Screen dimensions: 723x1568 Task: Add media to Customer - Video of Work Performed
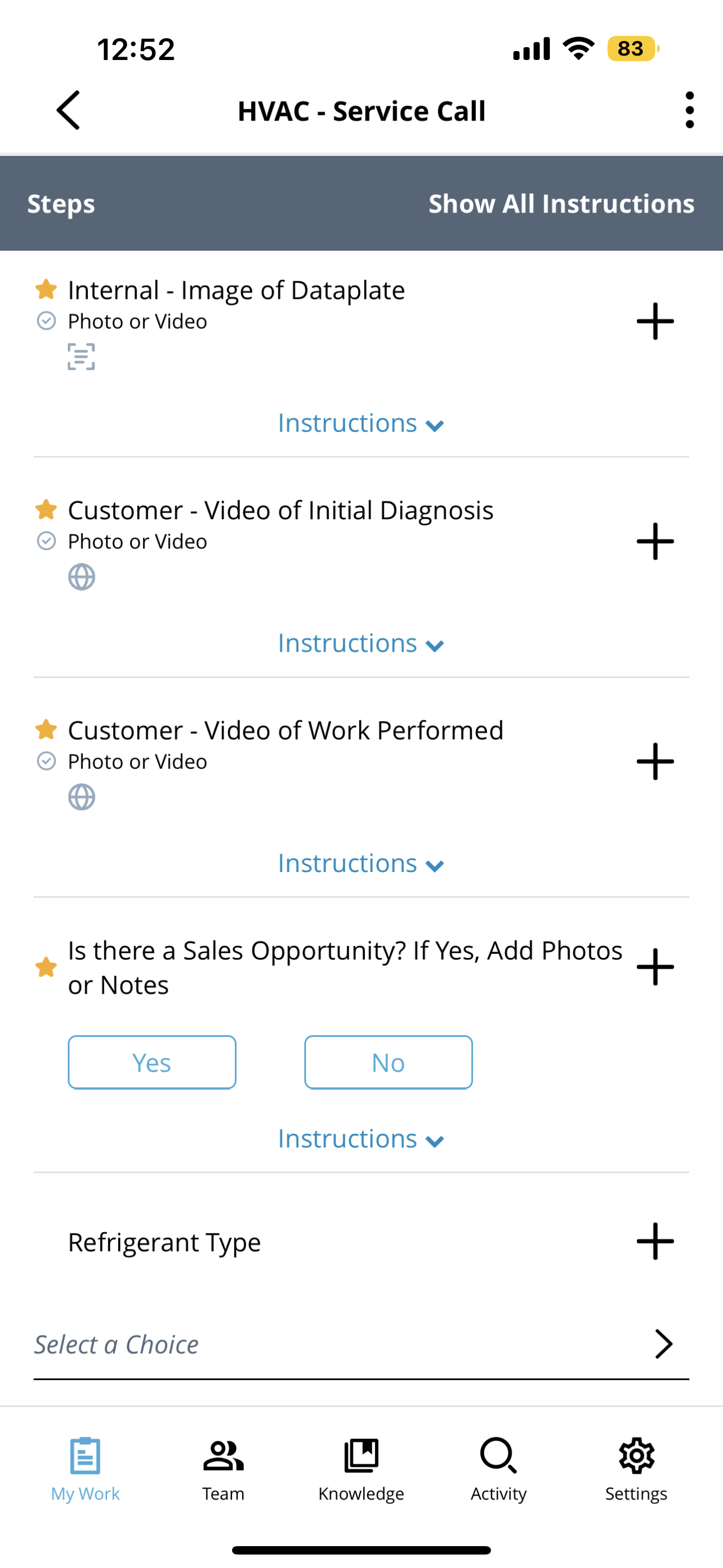[654, 761]
